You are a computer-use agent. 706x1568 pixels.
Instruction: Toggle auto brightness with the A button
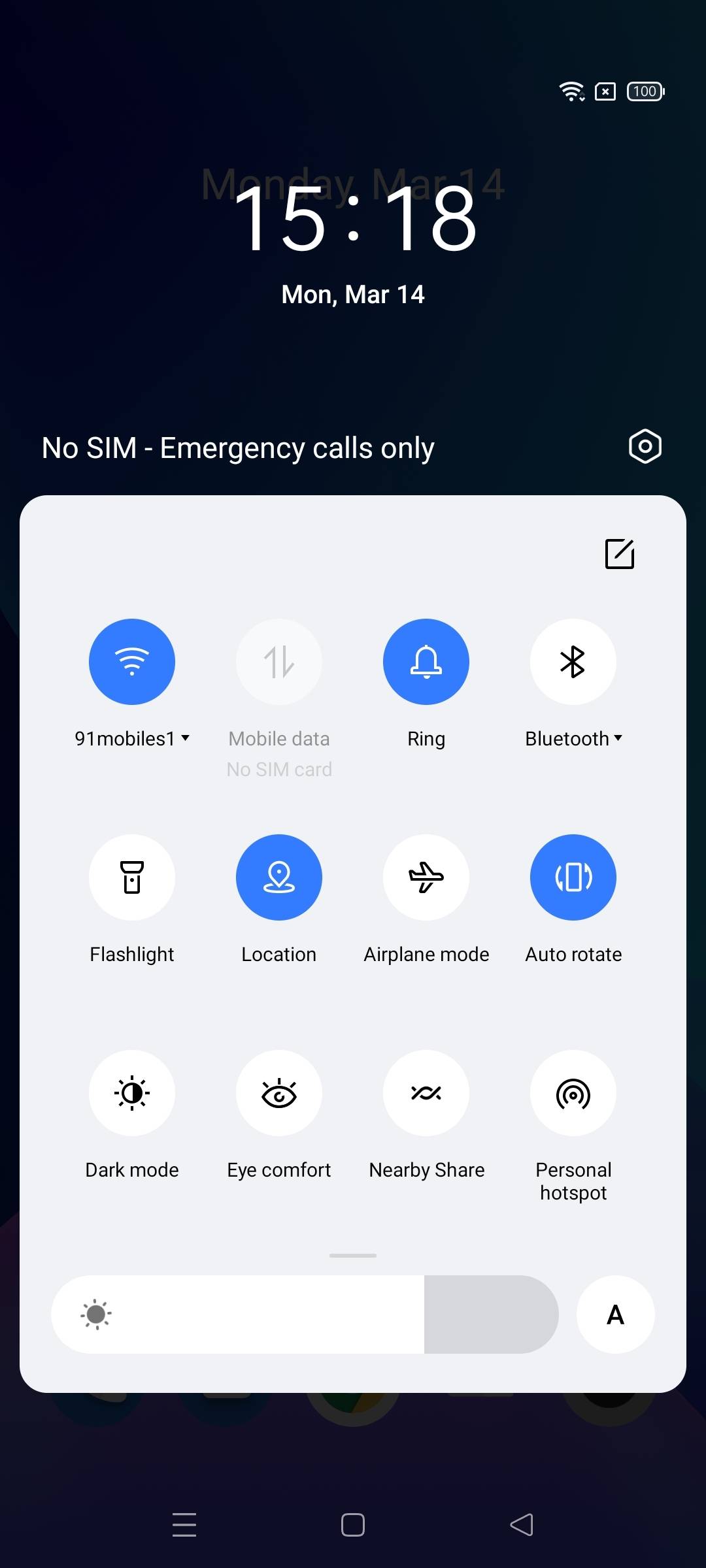616,1315
